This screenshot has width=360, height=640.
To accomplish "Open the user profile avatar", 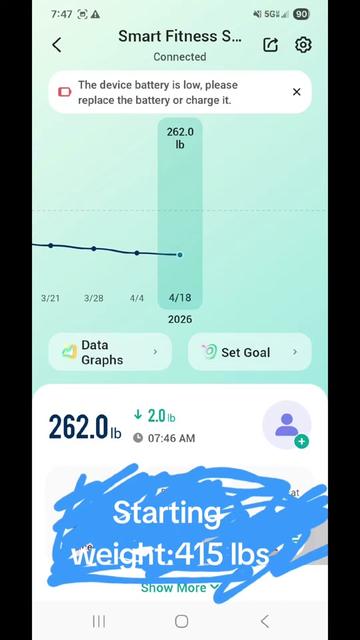I will 287,425.
